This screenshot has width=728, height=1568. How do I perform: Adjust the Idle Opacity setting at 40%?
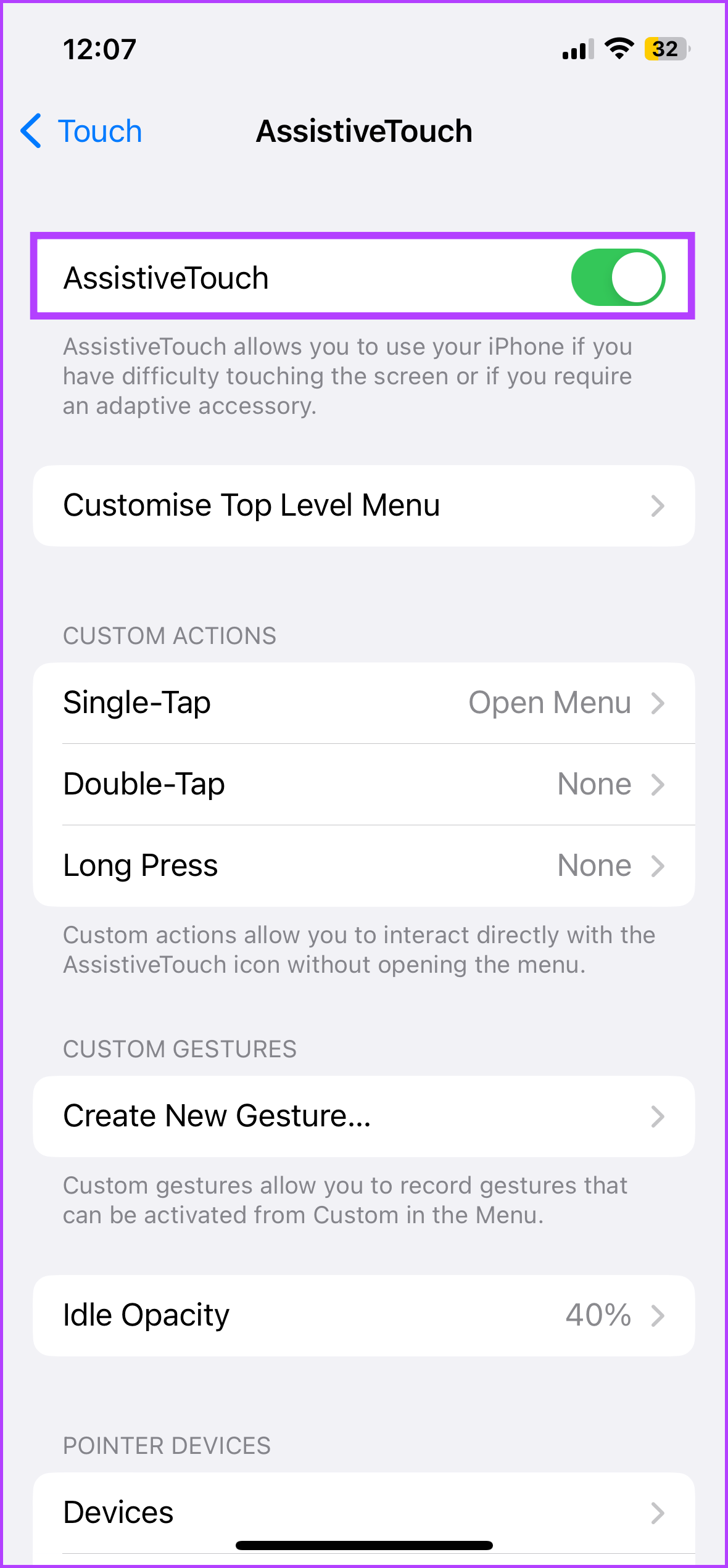[364, 1315]
